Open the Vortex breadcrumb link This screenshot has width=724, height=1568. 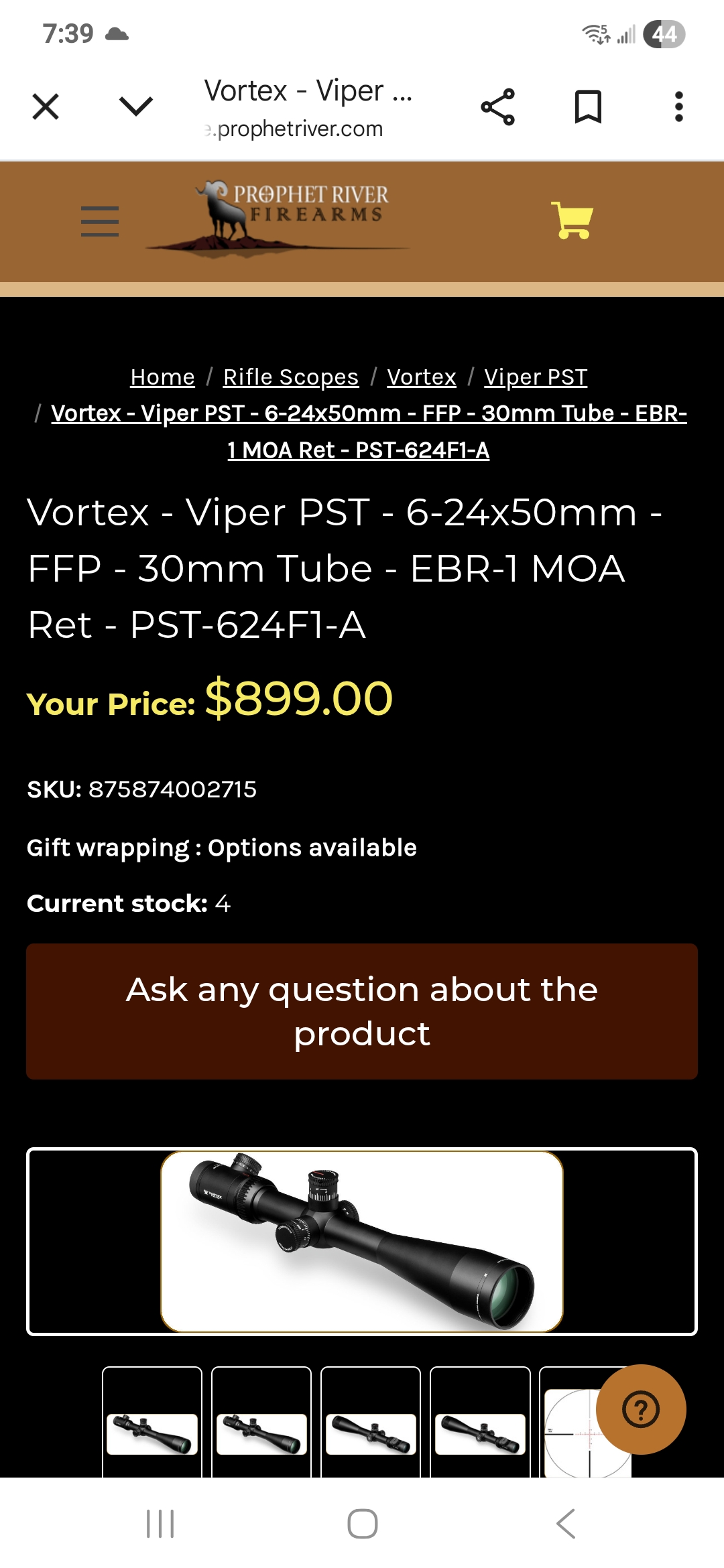(x=421, y=377)
